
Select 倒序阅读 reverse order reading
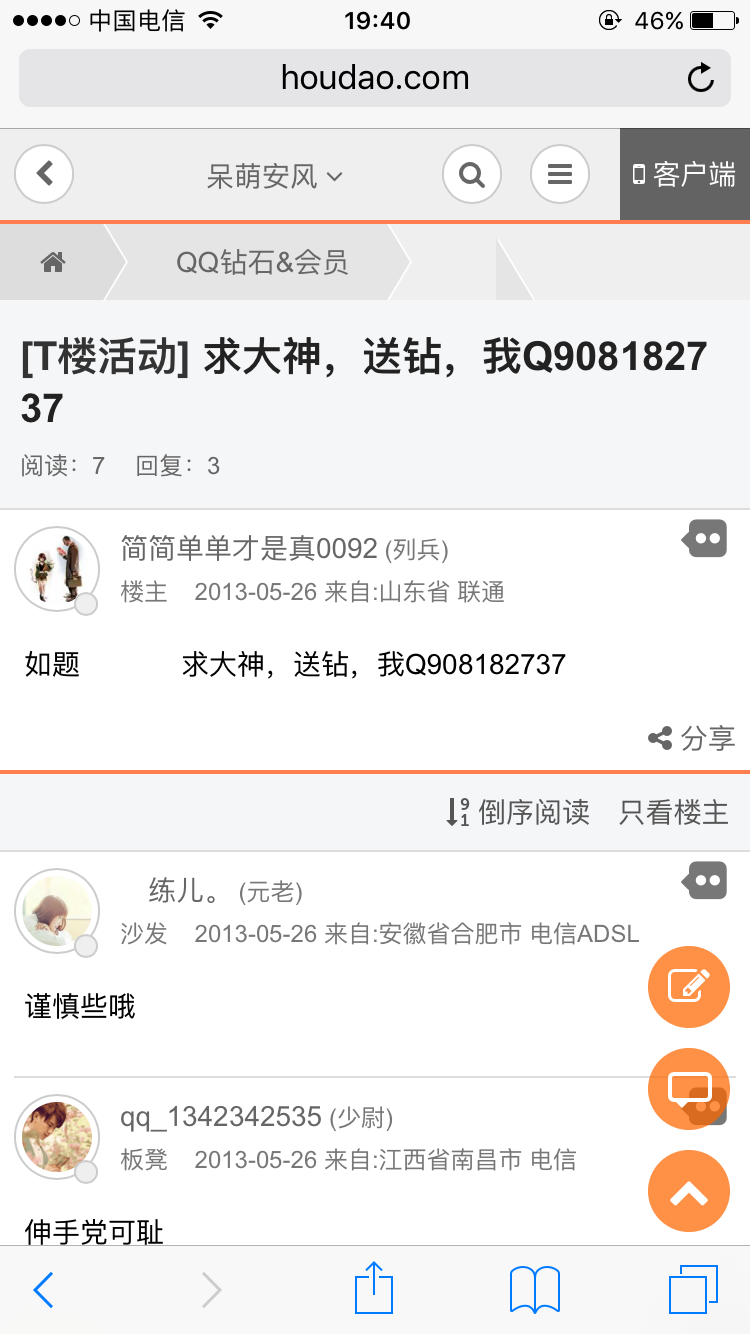pyautogui.click(x=518, y=812)
